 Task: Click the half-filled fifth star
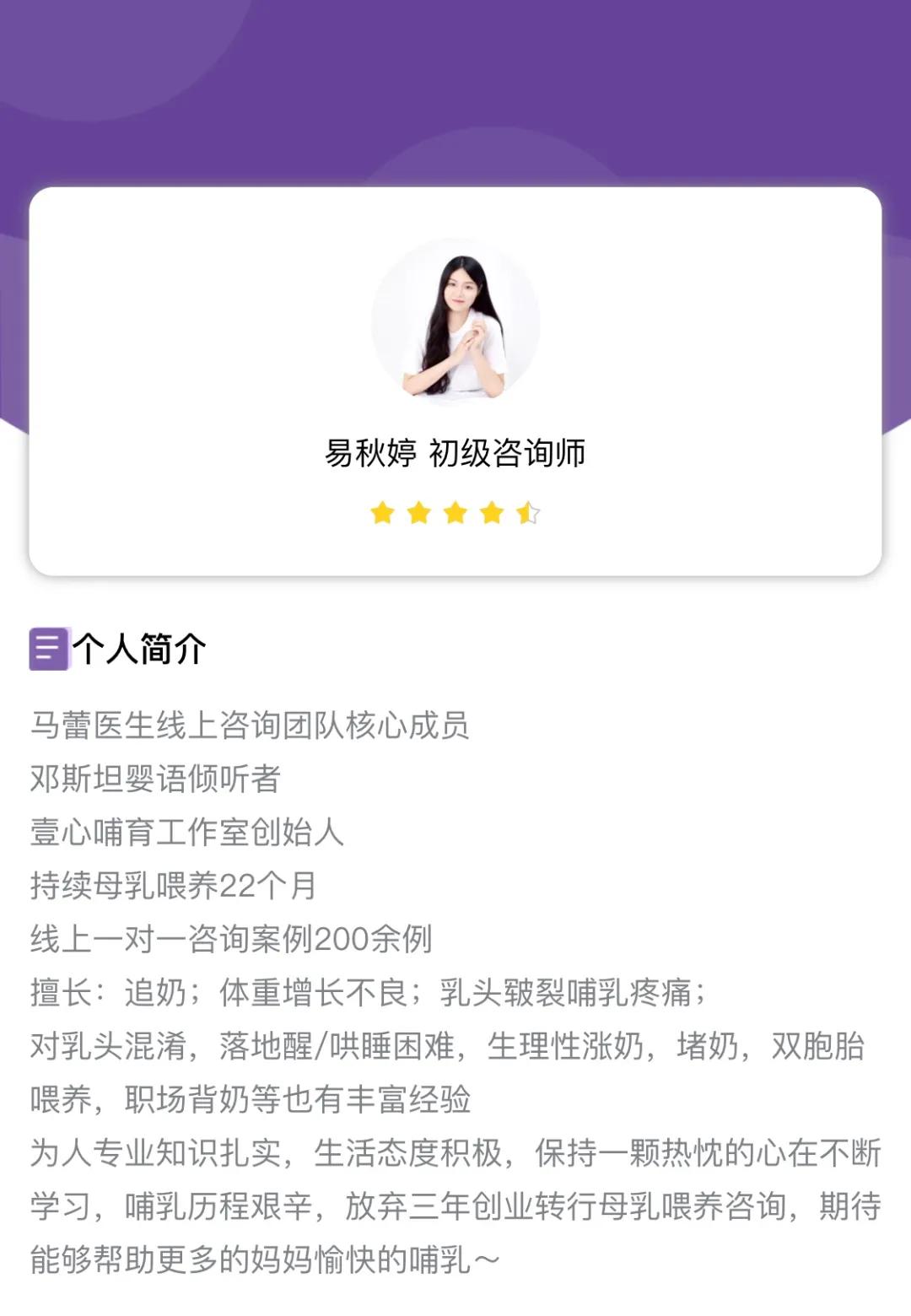point(530,513)
